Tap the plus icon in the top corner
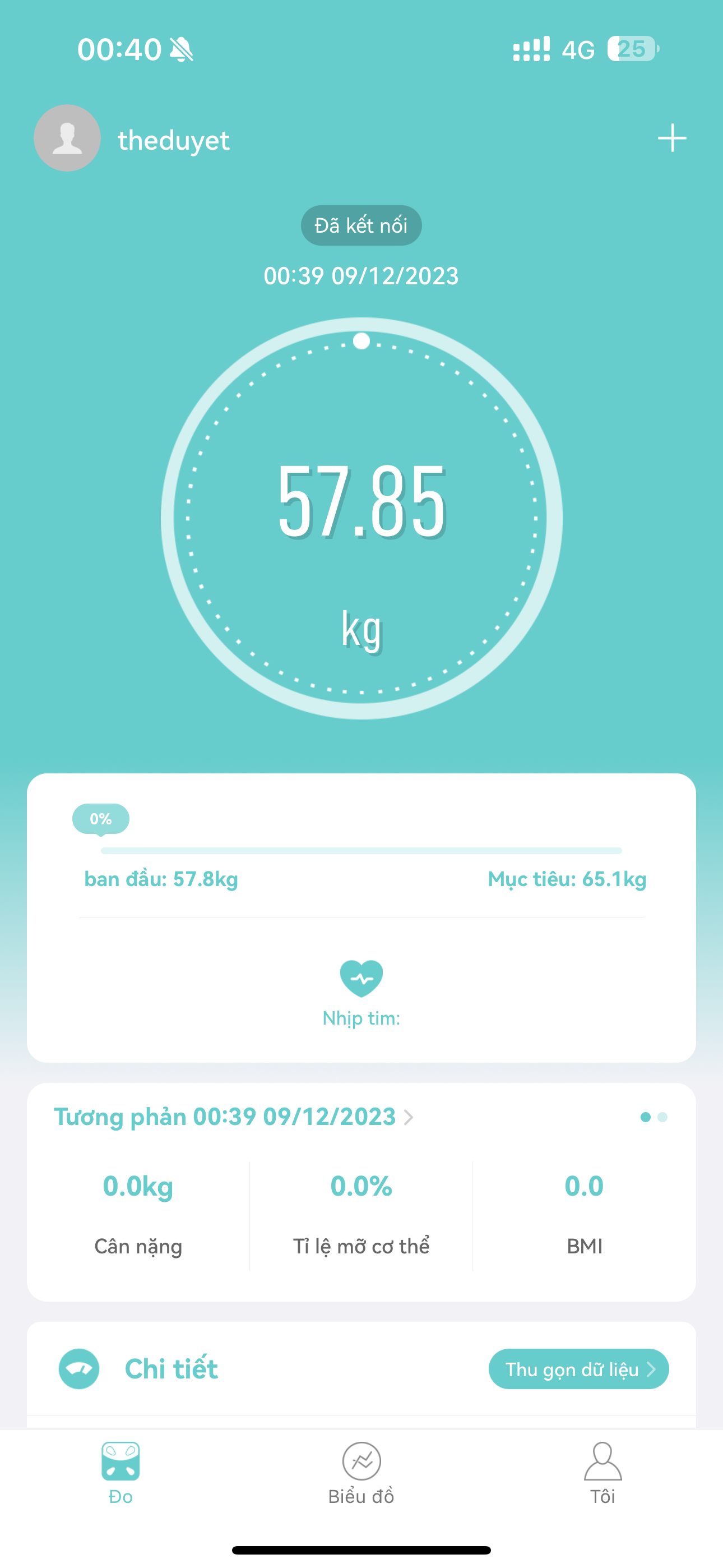723x1568 pixels. [x=672, y=138]
